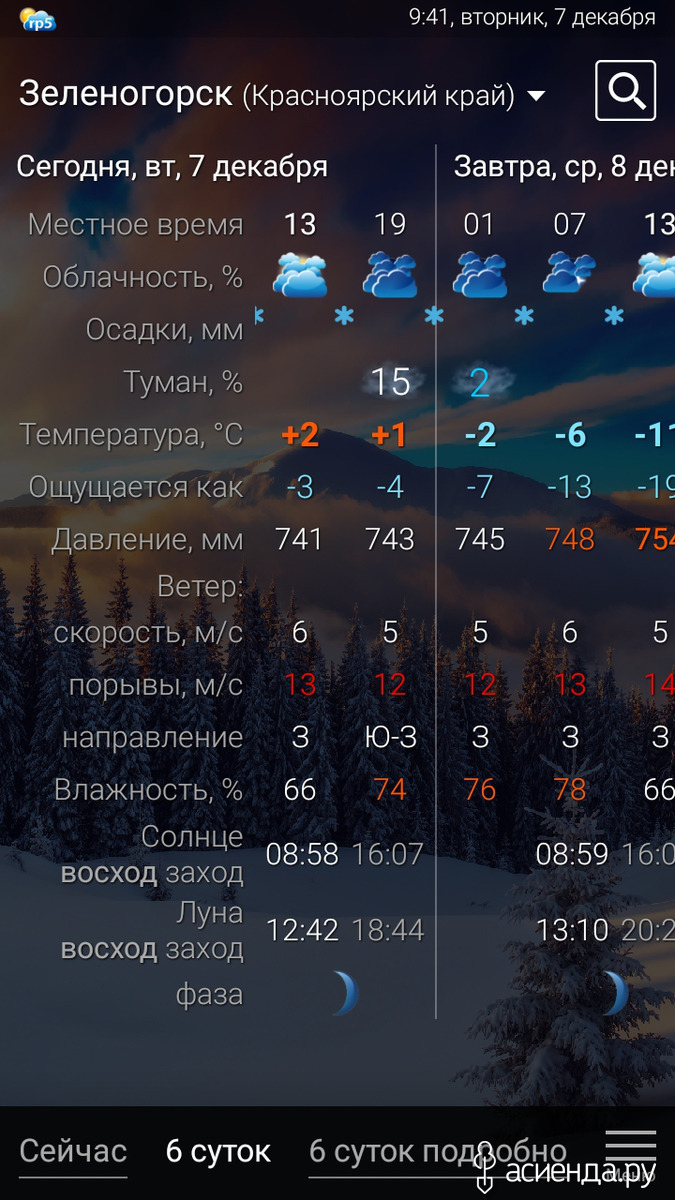Screen dimensions: 675x1200
Task: Select the 6 суток tab
Action: tap(218, 1151)
